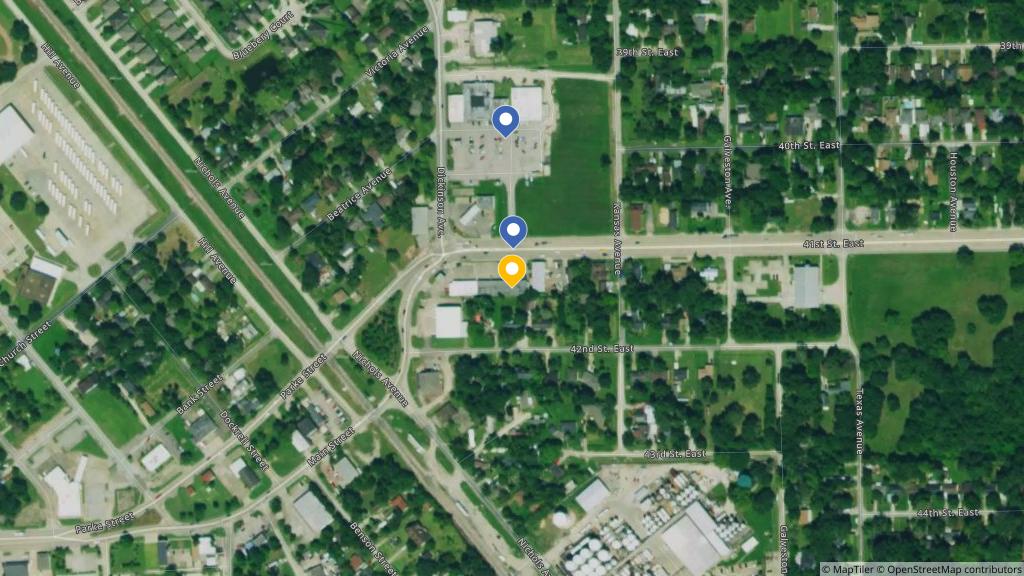The image size is (1024, 576).
Task: Tap the blue pin on 41st St. East
Action: pyautogui.click(x=513, y=231)
